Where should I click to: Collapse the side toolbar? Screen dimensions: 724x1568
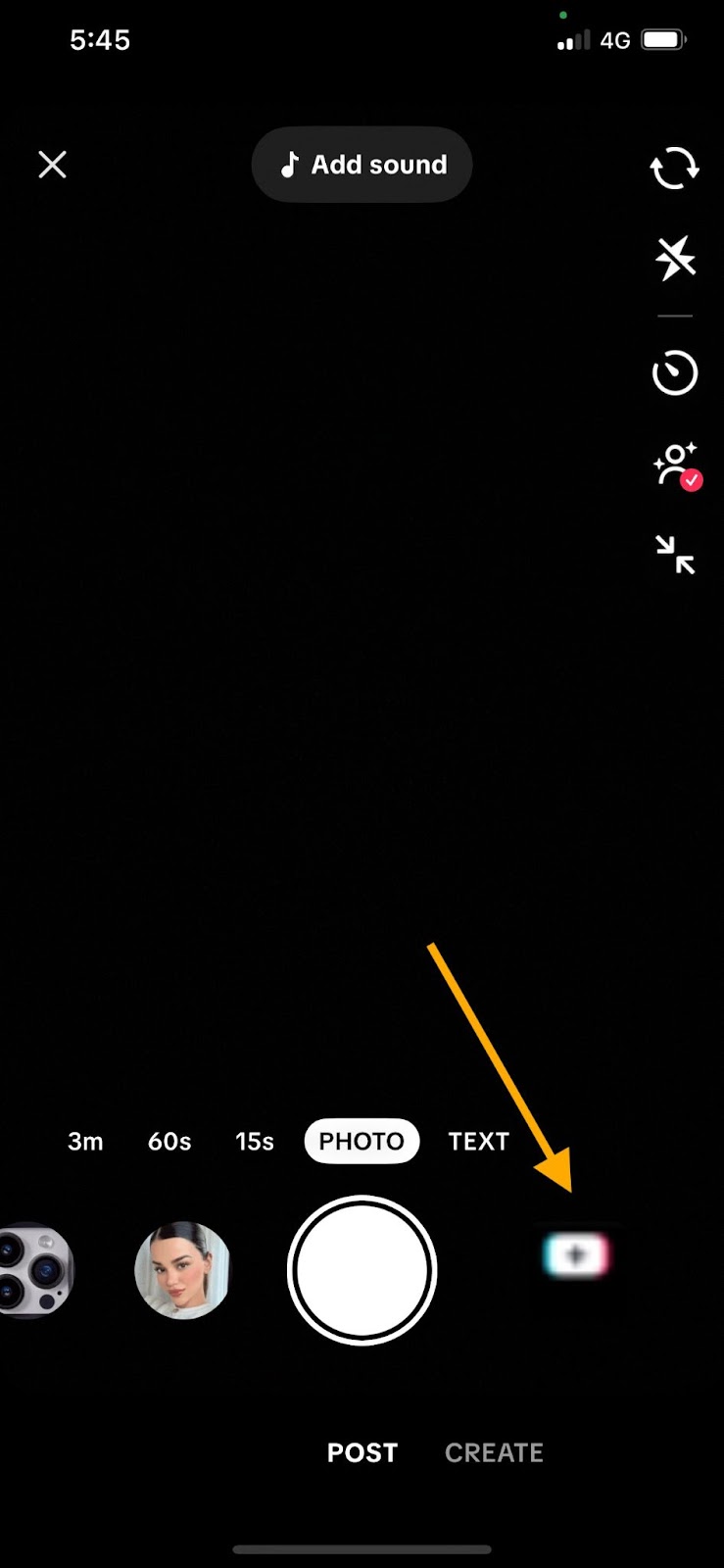pos(674,554)
